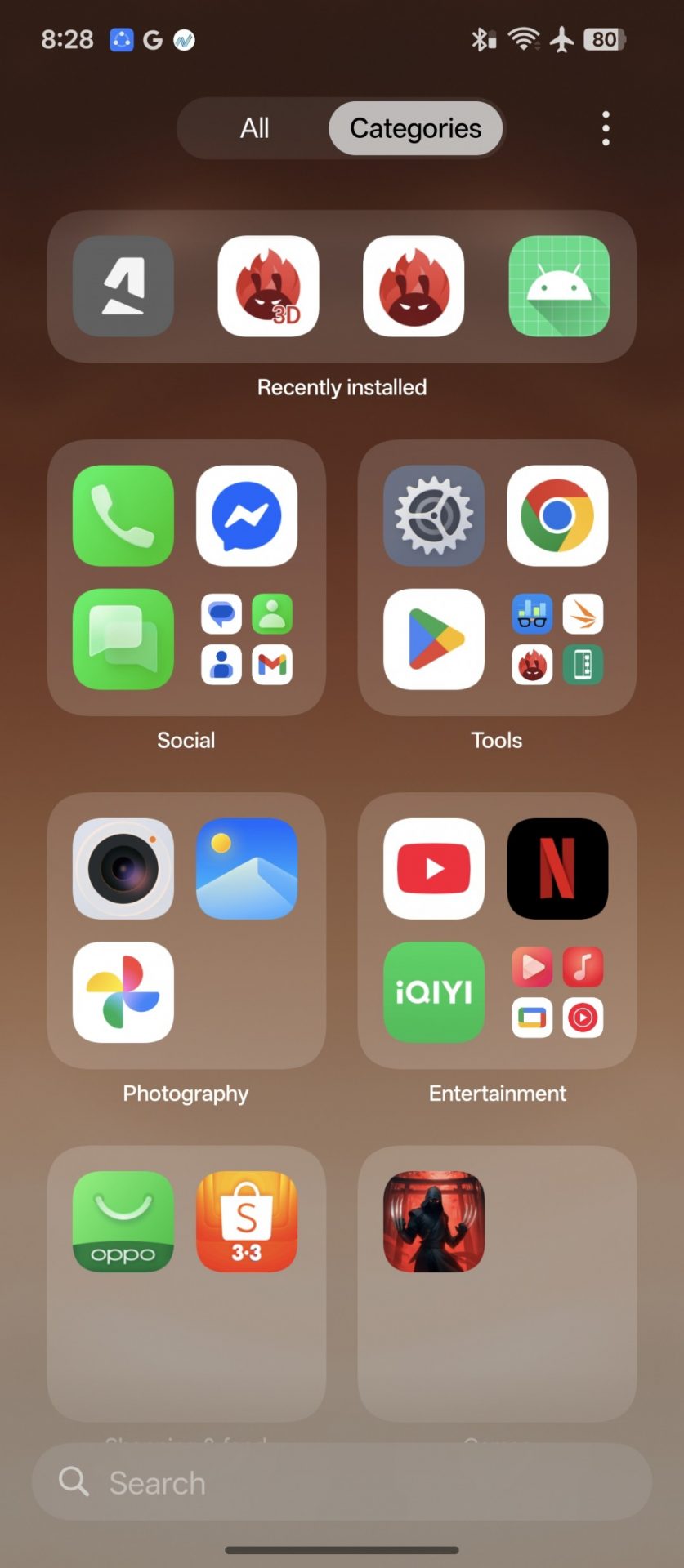Open Google Photos

[123, 991]
